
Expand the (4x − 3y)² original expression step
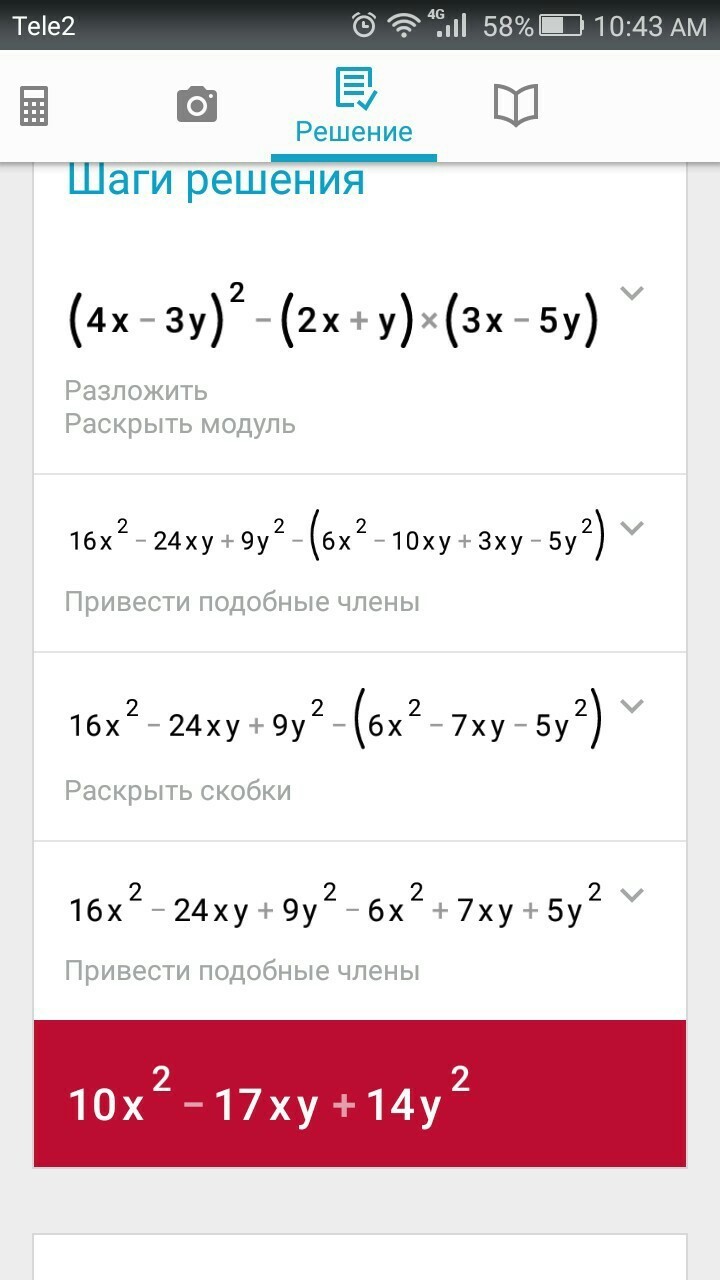pyautogui.click(x=631, y=293)
